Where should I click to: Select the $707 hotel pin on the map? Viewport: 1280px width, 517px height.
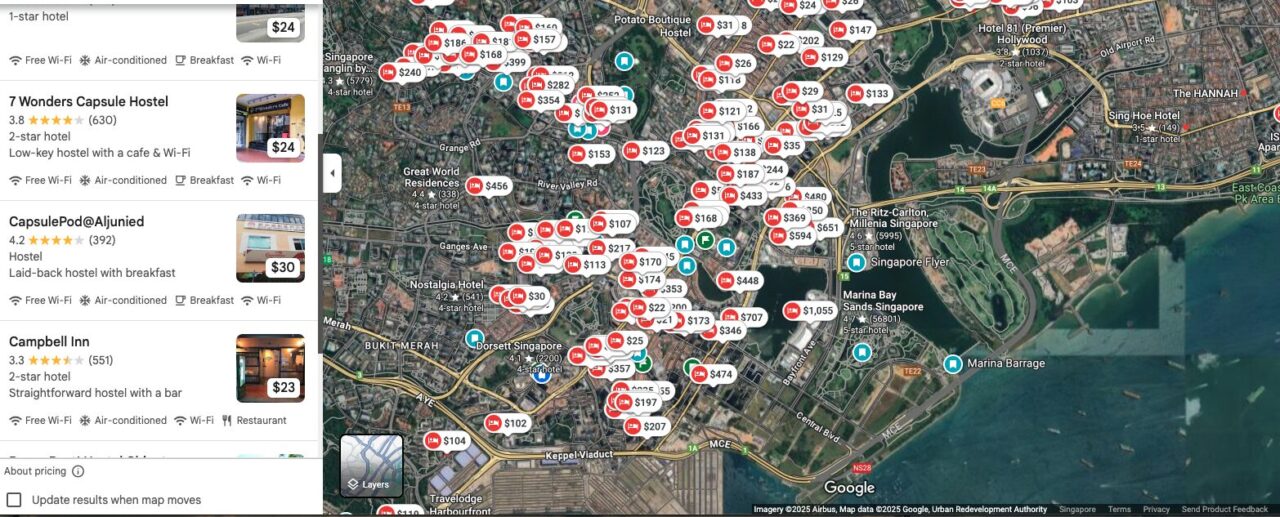point(743,318)
